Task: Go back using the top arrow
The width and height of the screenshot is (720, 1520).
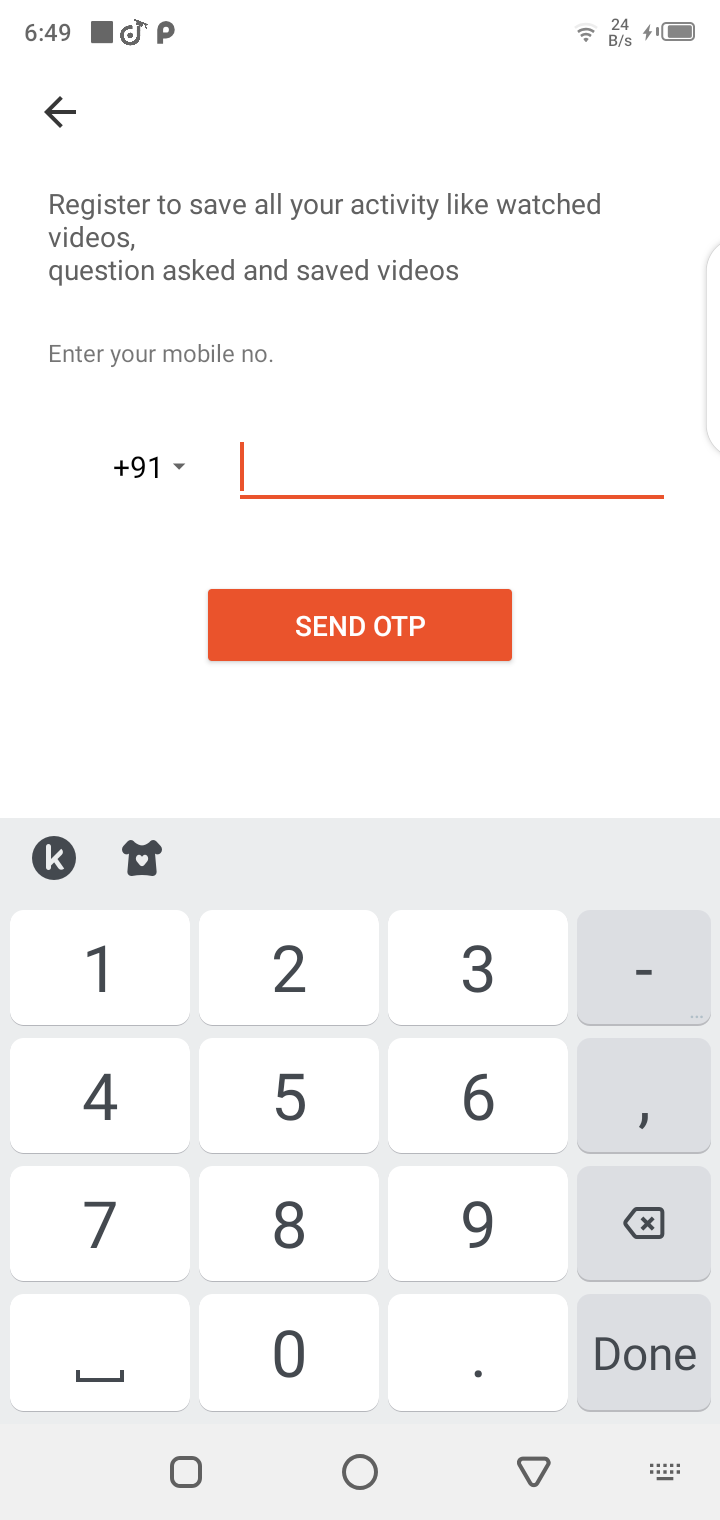Action: point(60,112)
